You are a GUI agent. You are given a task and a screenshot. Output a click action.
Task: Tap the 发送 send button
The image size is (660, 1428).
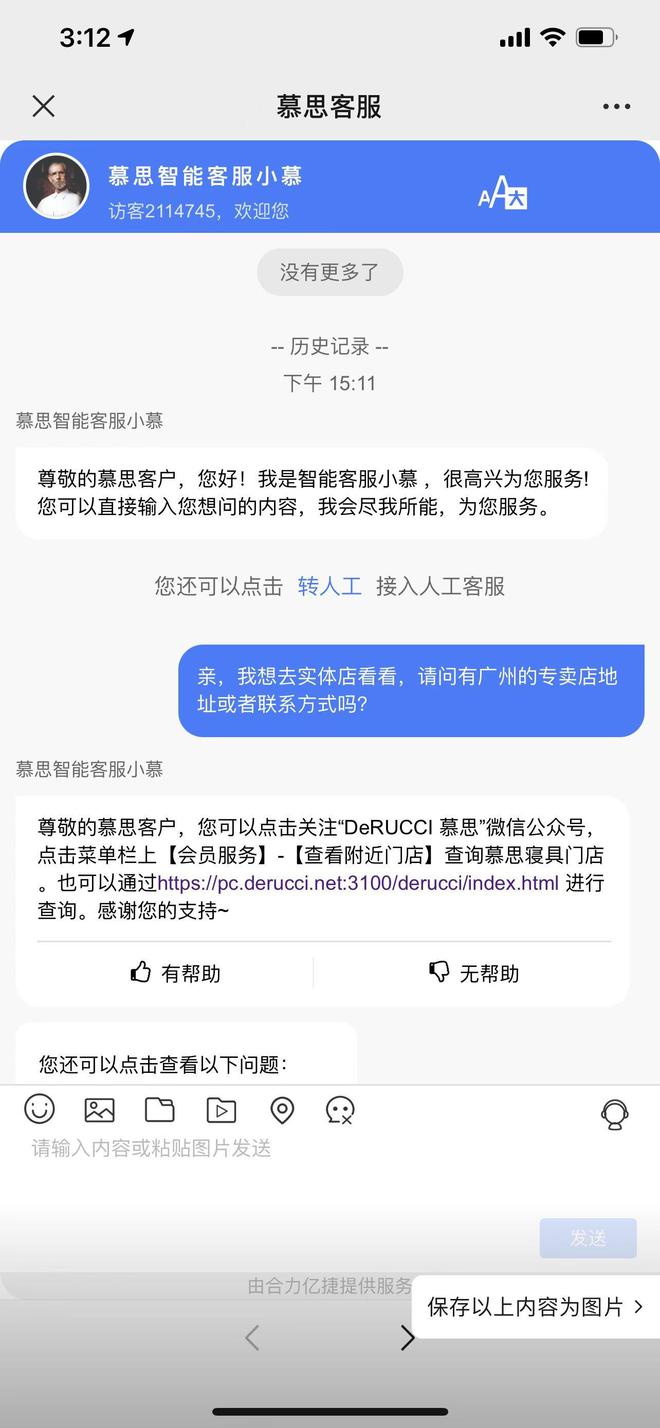coord(588,1238)
